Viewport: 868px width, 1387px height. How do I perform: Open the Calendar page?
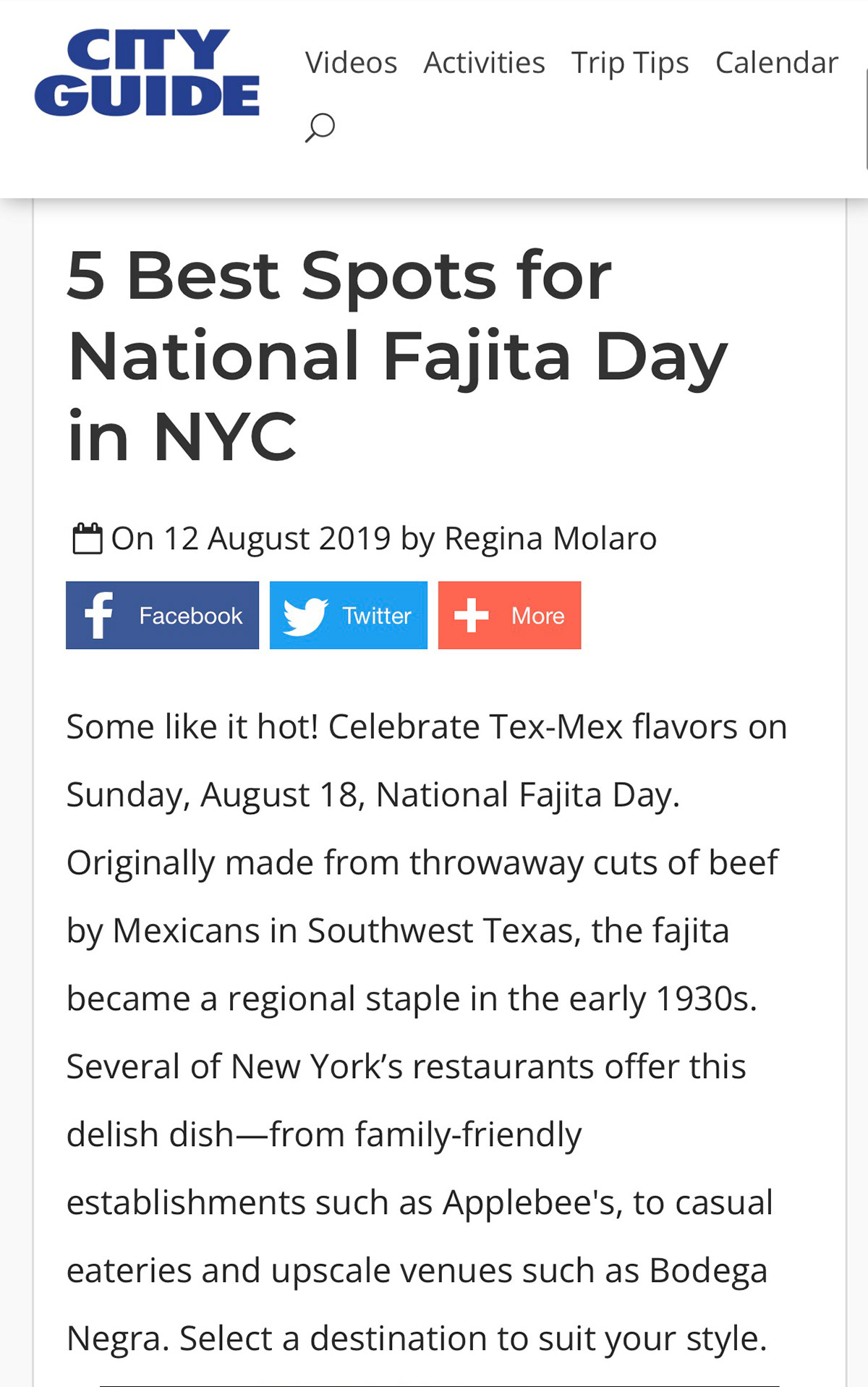[x=777, y=63]
